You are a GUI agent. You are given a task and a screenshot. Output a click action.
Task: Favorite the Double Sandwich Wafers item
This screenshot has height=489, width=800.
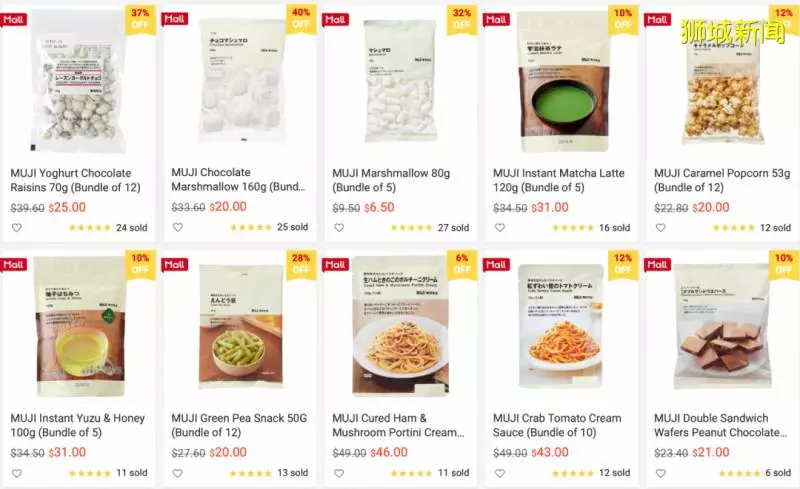coord(660,473)
